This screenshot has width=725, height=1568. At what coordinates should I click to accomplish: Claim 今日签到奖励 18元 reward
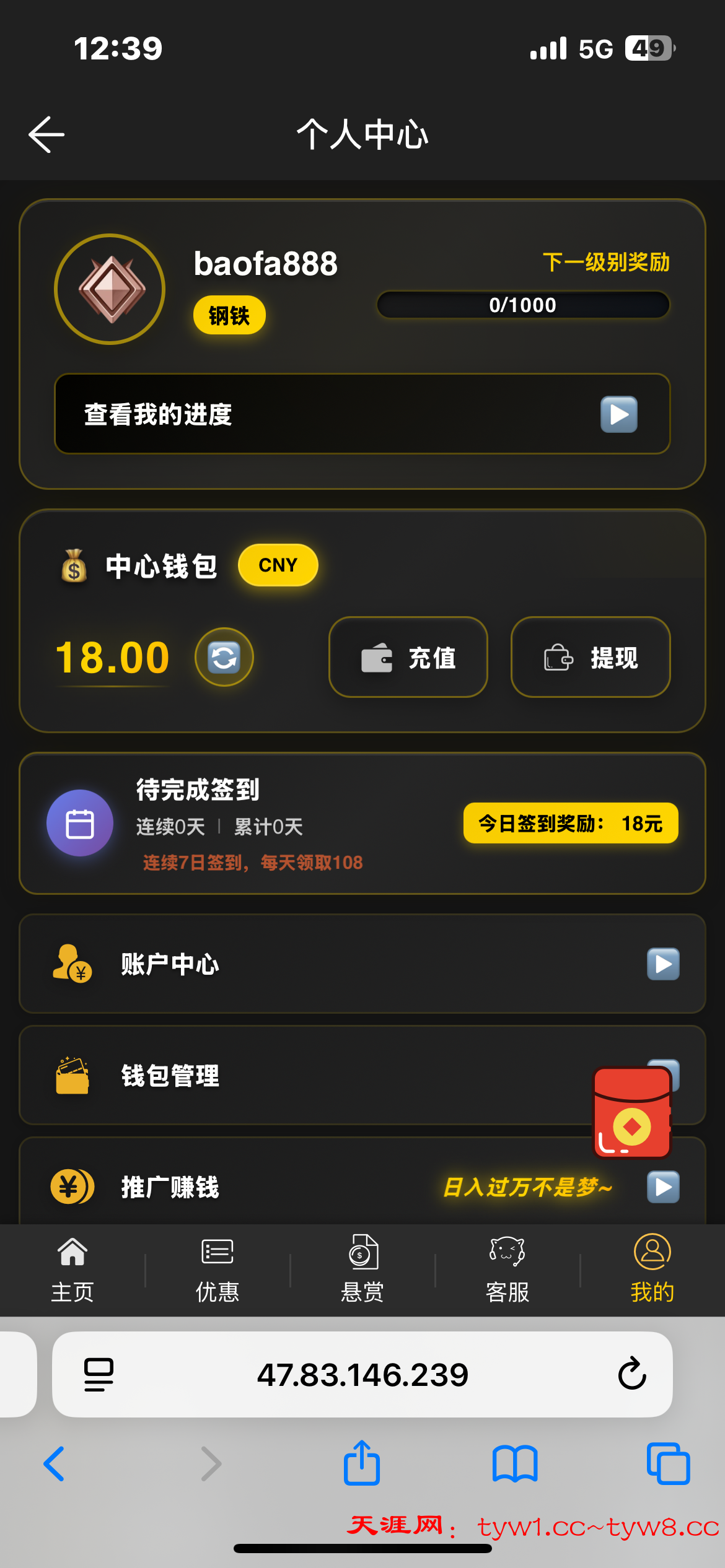pyautogui.click(x=570, y=824)
